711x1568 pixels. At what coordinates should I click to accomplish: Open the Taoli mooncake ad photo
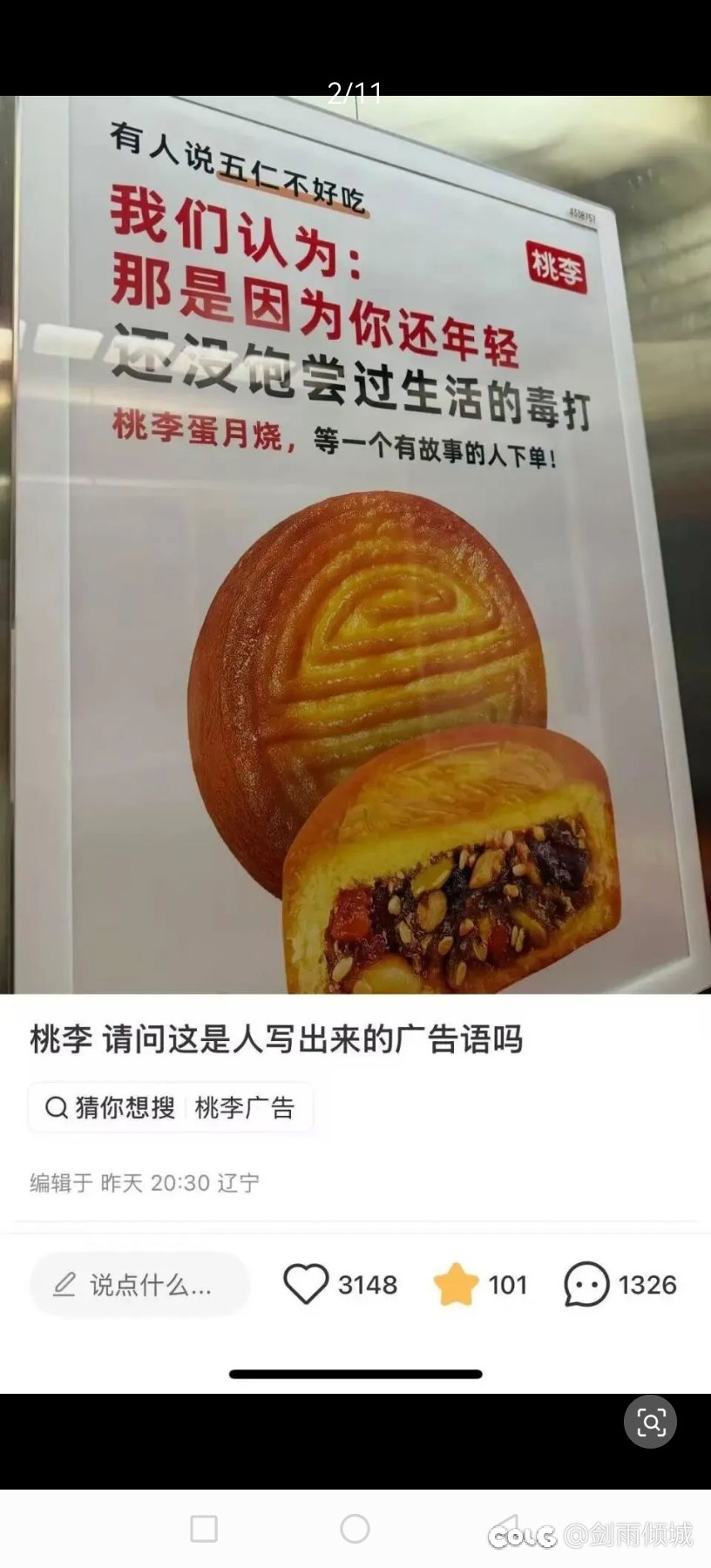pyautogui.click(x=355, y=544)
